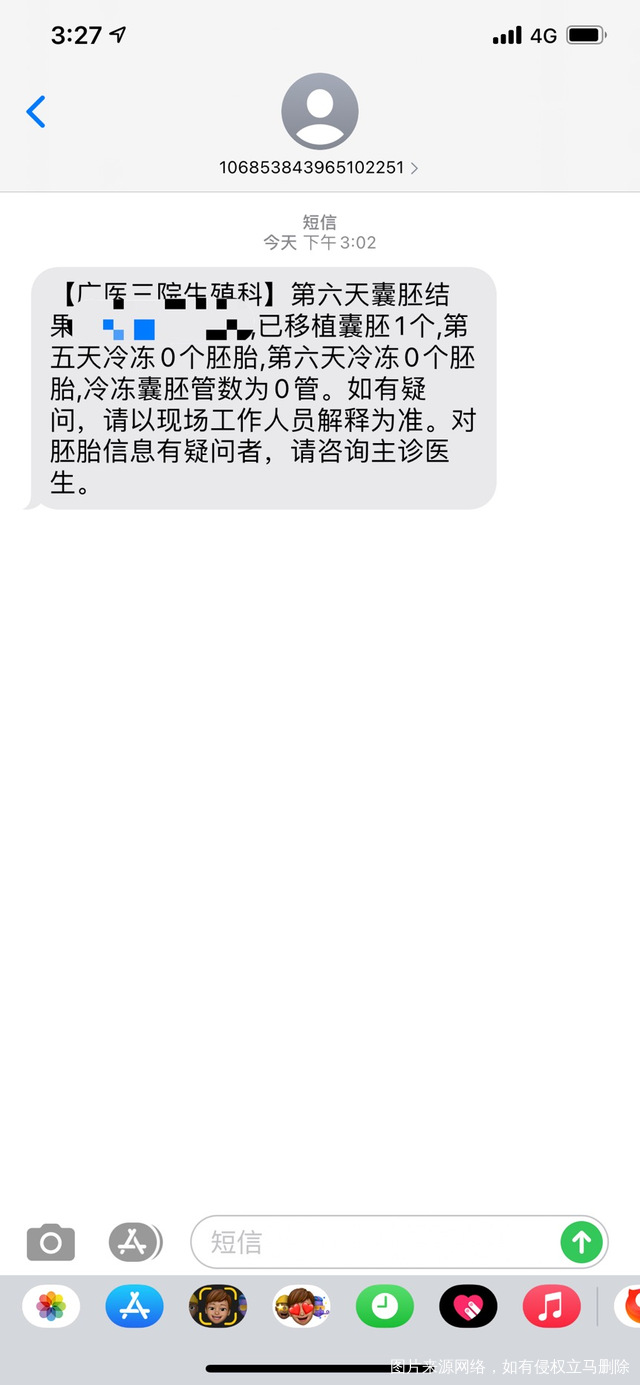Open the Photos app in the drawer
This screenshot has height=1385, width=640.
(x=51, y=1306)
